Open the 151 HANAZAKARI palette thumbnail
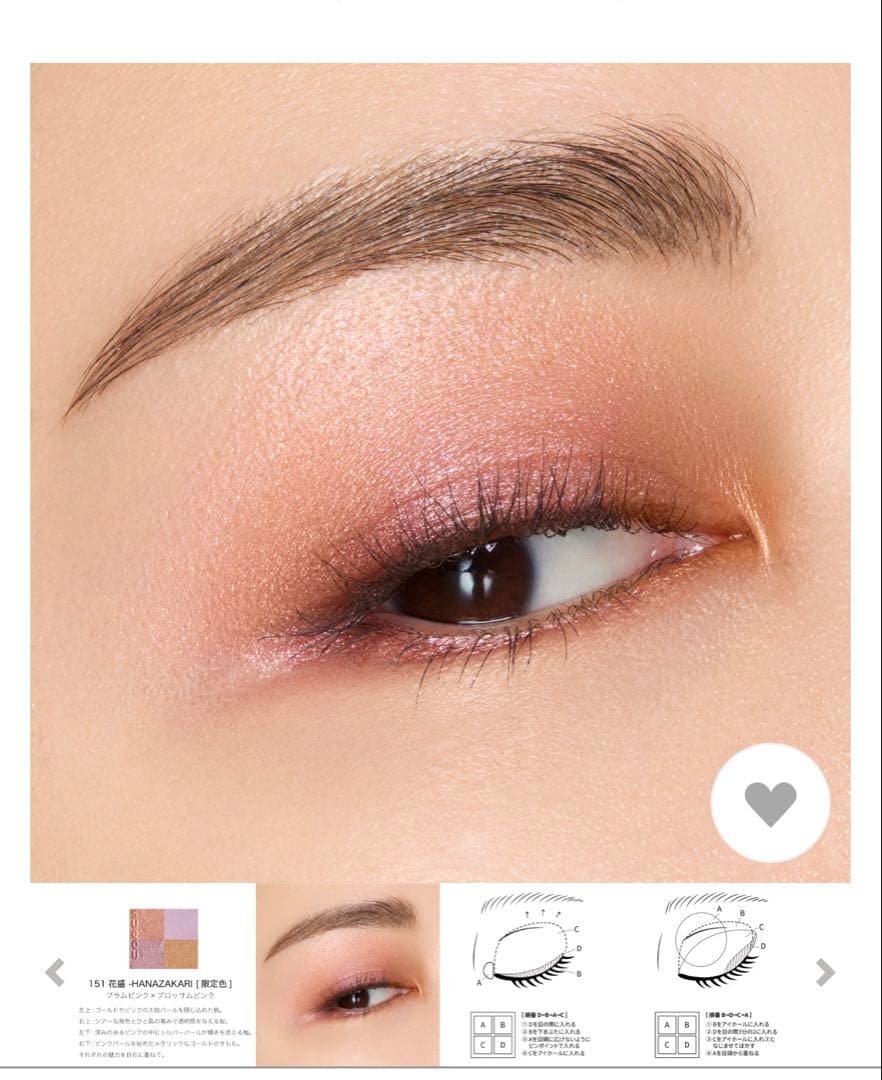Screen dimensions: 882x1080 163,975
